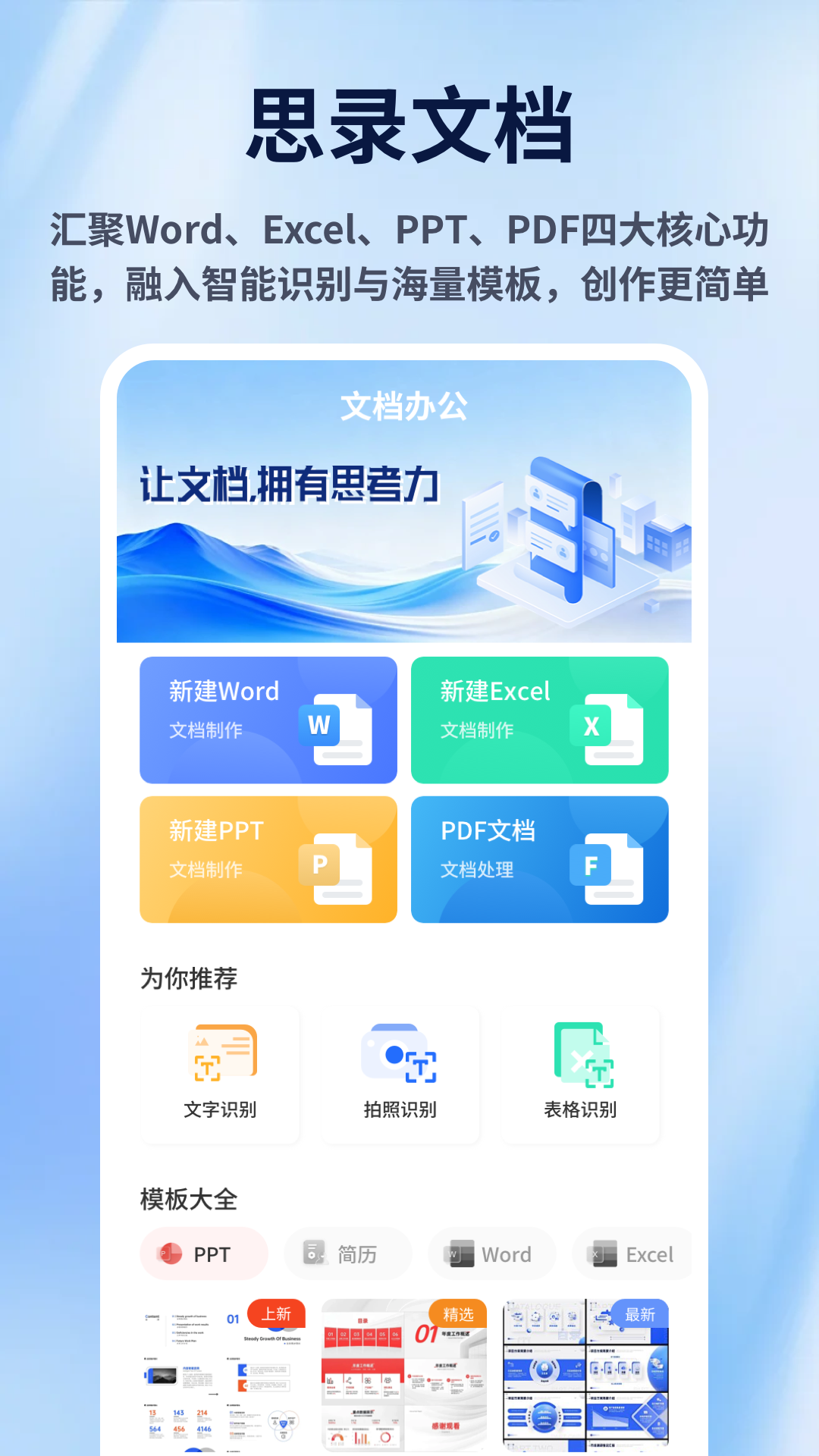Screen dimensions: 819x1456
Task: Open the 新建Word document creation card
Action: 268,719
